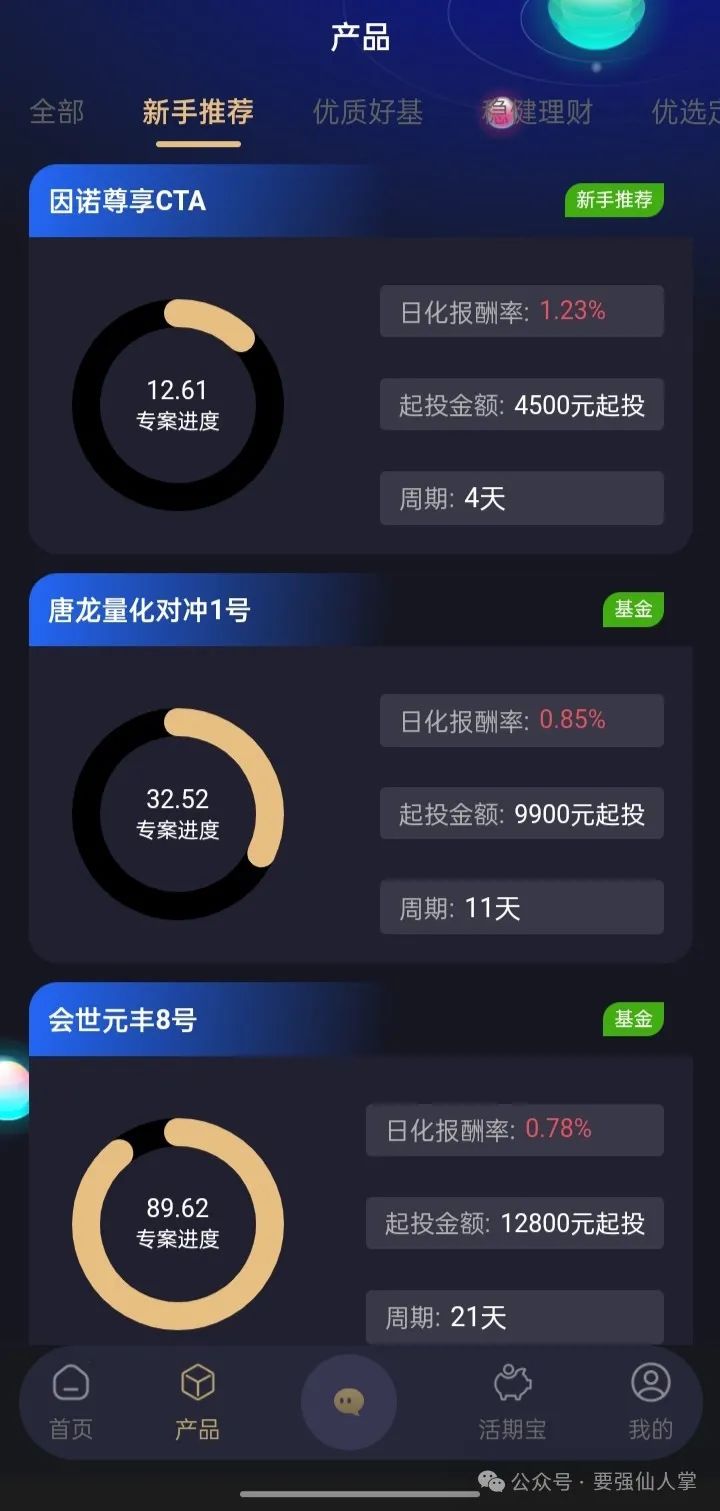Open the 产品 bottom navigation tab
The image size is (720, 1511).
(x=197, y=1402)
